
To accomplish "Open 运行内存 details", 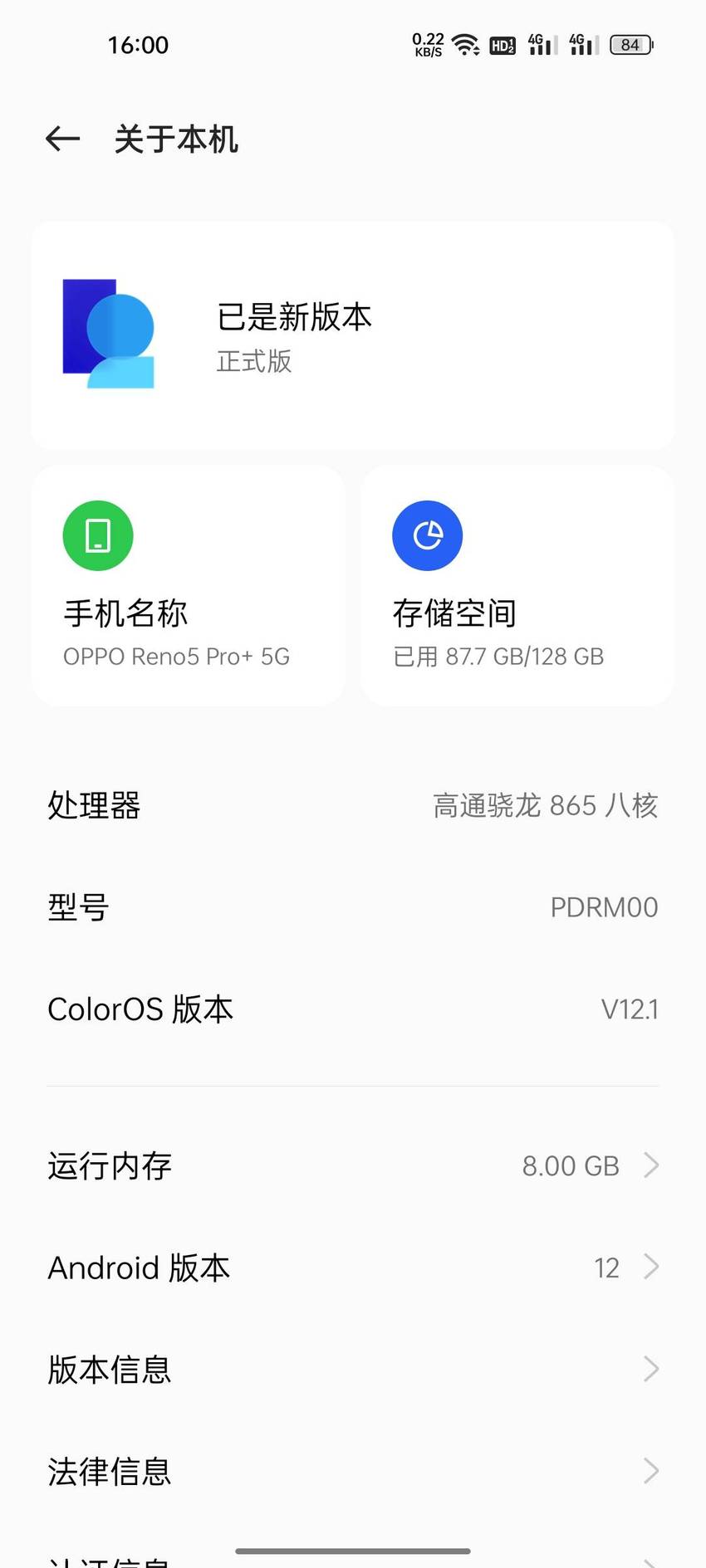I will pyautogui.click(x=352, y=1165).
